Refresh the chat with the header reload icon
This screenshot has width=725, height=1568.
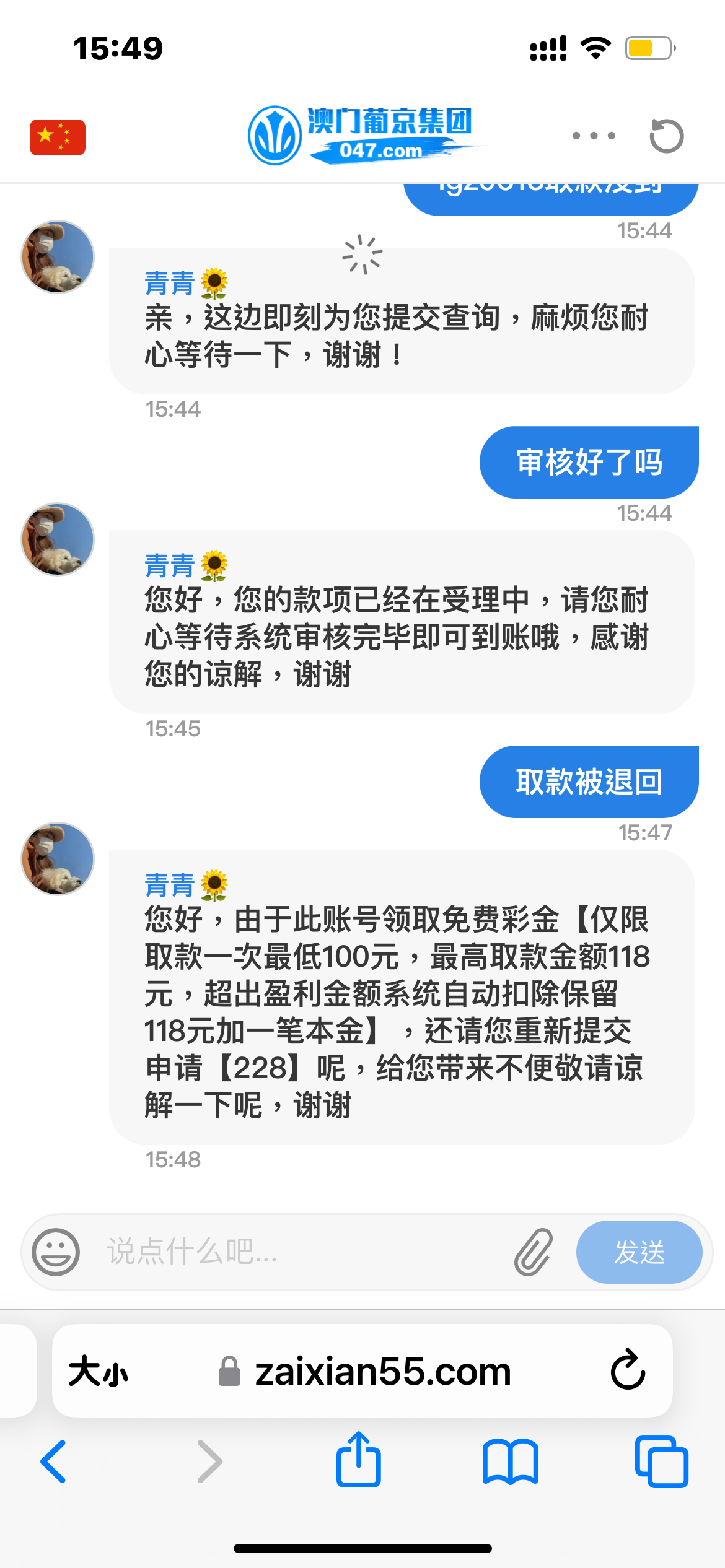coord(666,136)
